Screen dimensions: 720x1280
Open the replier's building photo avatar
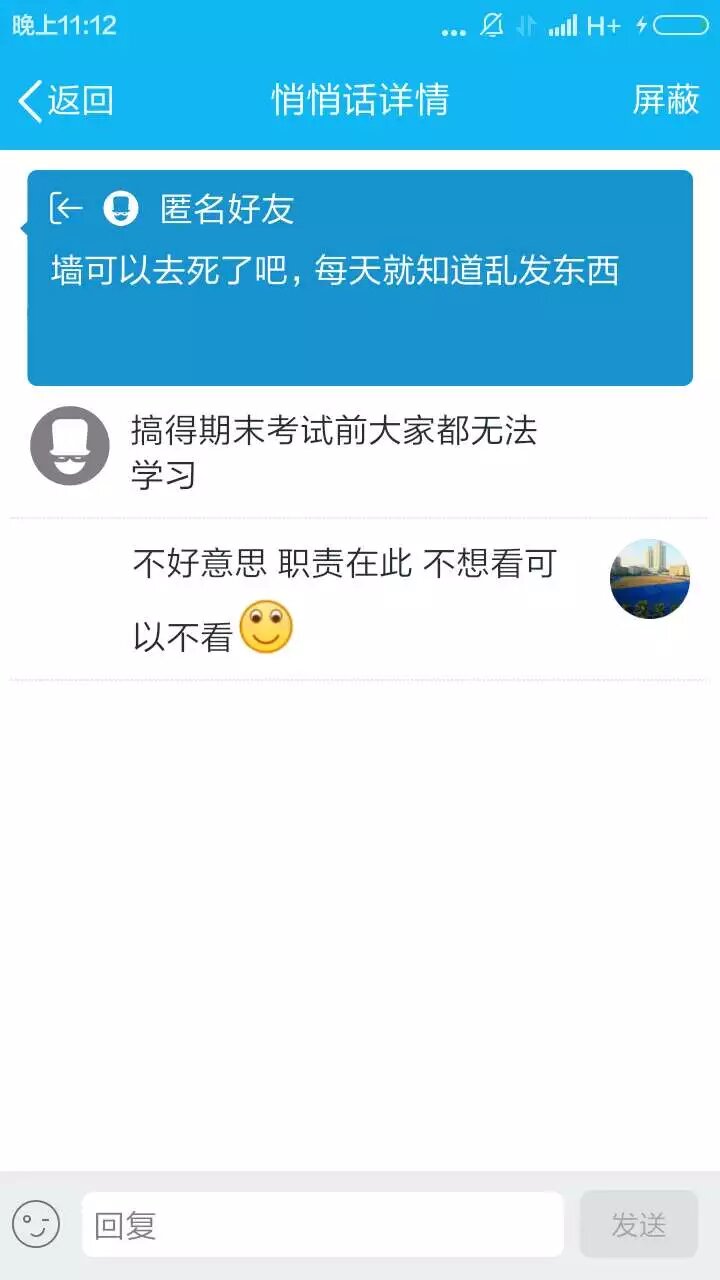[x=650, y=579]
